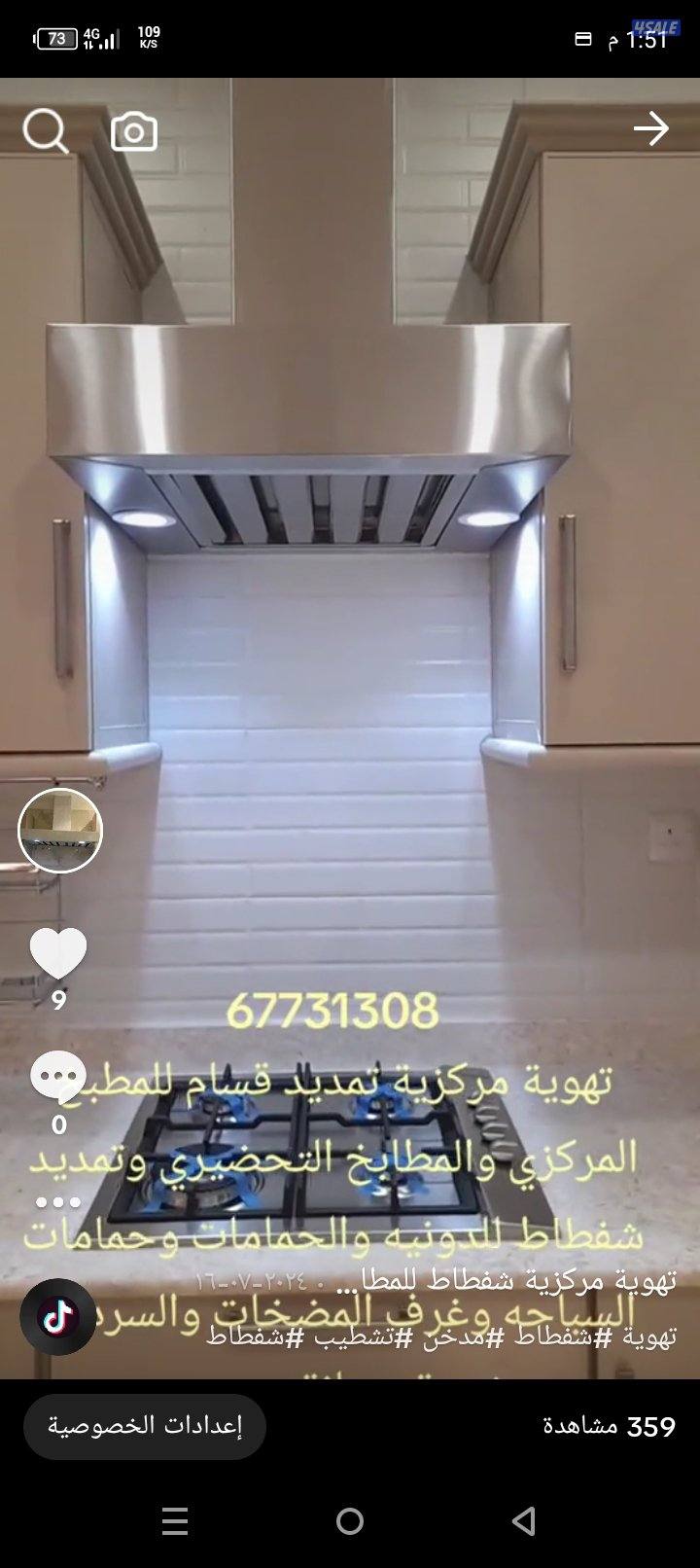Tap the camera icon in top bar
Screen dimensions: 700x1568
(x=134, y=130)
